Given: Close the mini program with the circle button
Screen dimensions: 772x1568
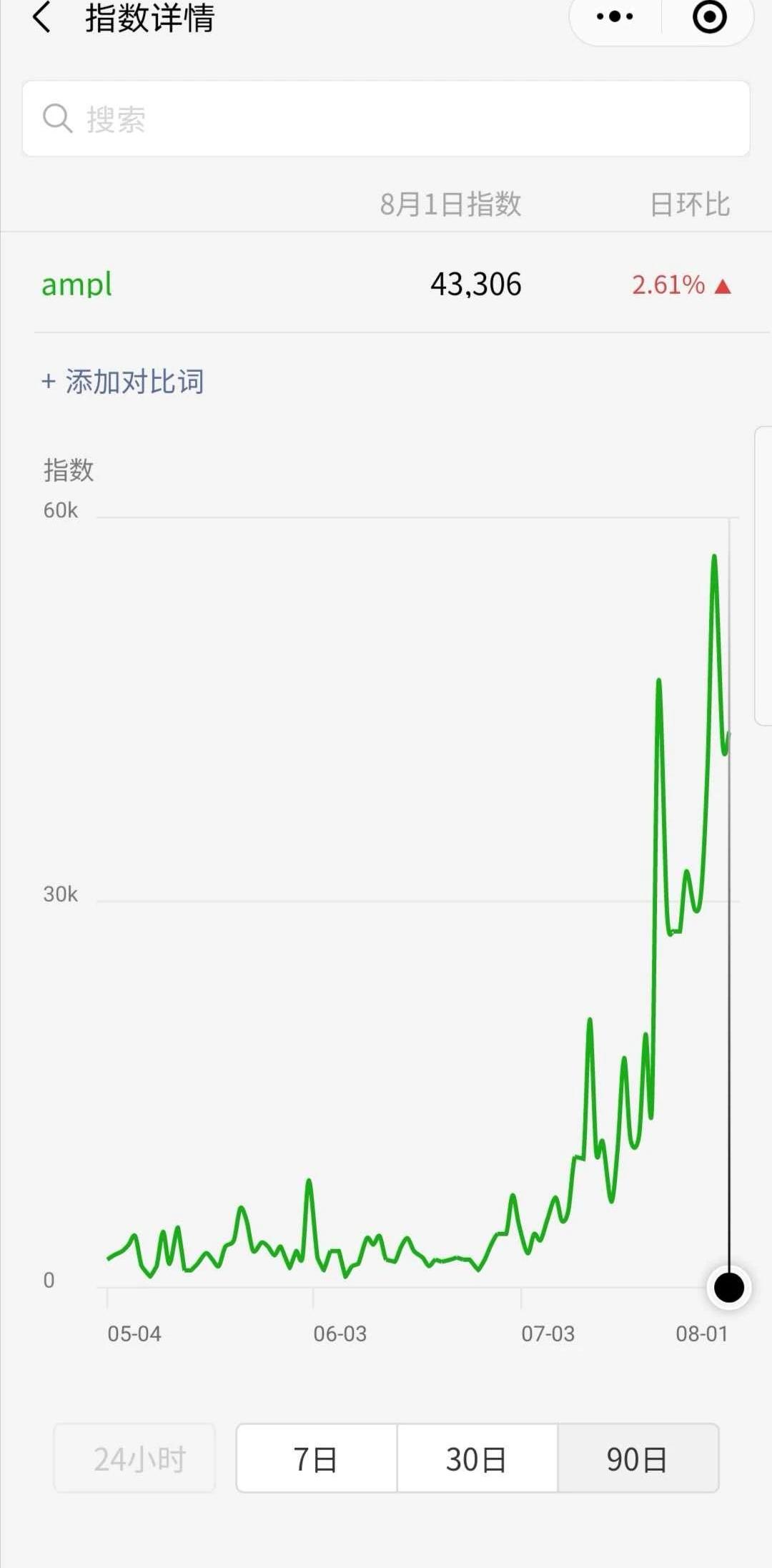Looking at the screenshot, I should [x=710, y=16].
